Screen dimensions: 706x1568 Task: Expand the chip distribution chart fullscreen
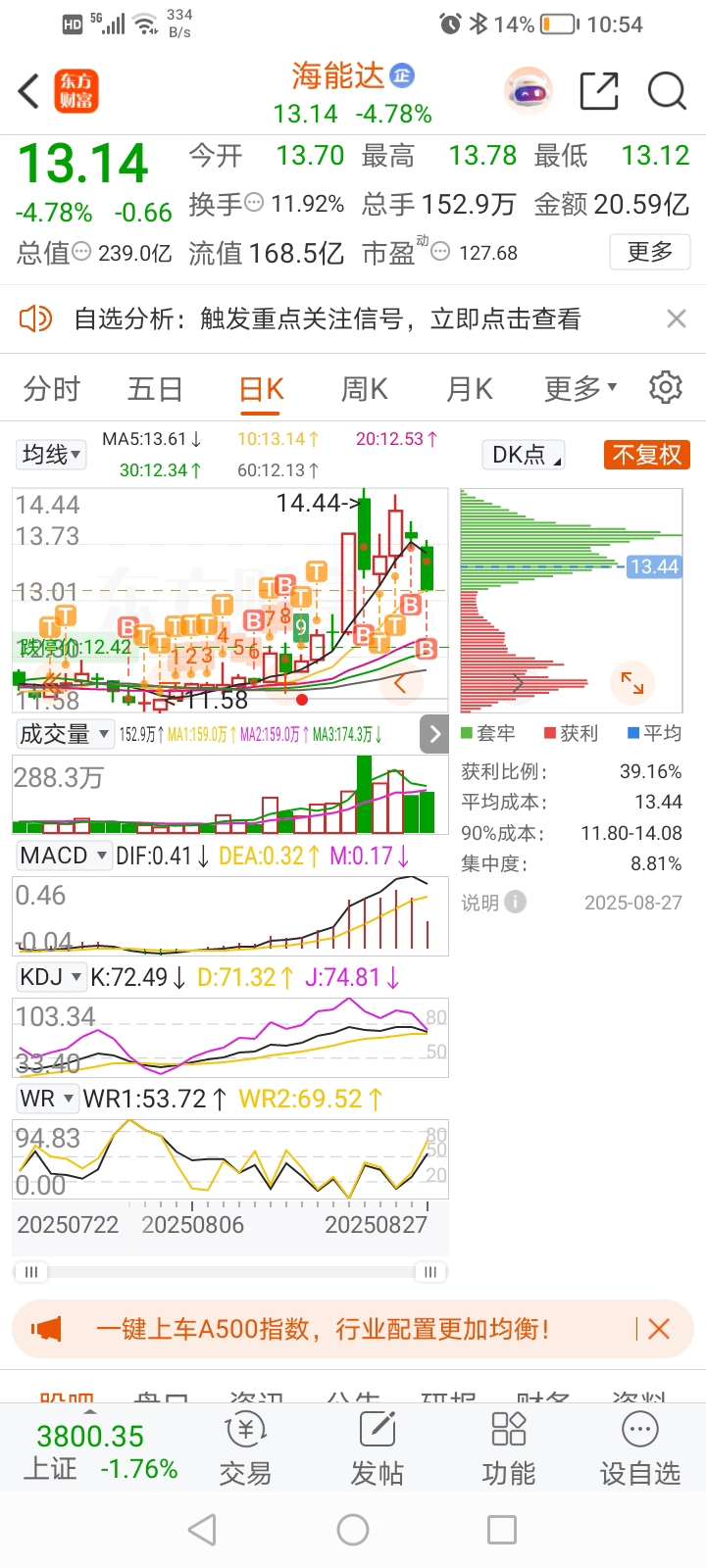632,683
